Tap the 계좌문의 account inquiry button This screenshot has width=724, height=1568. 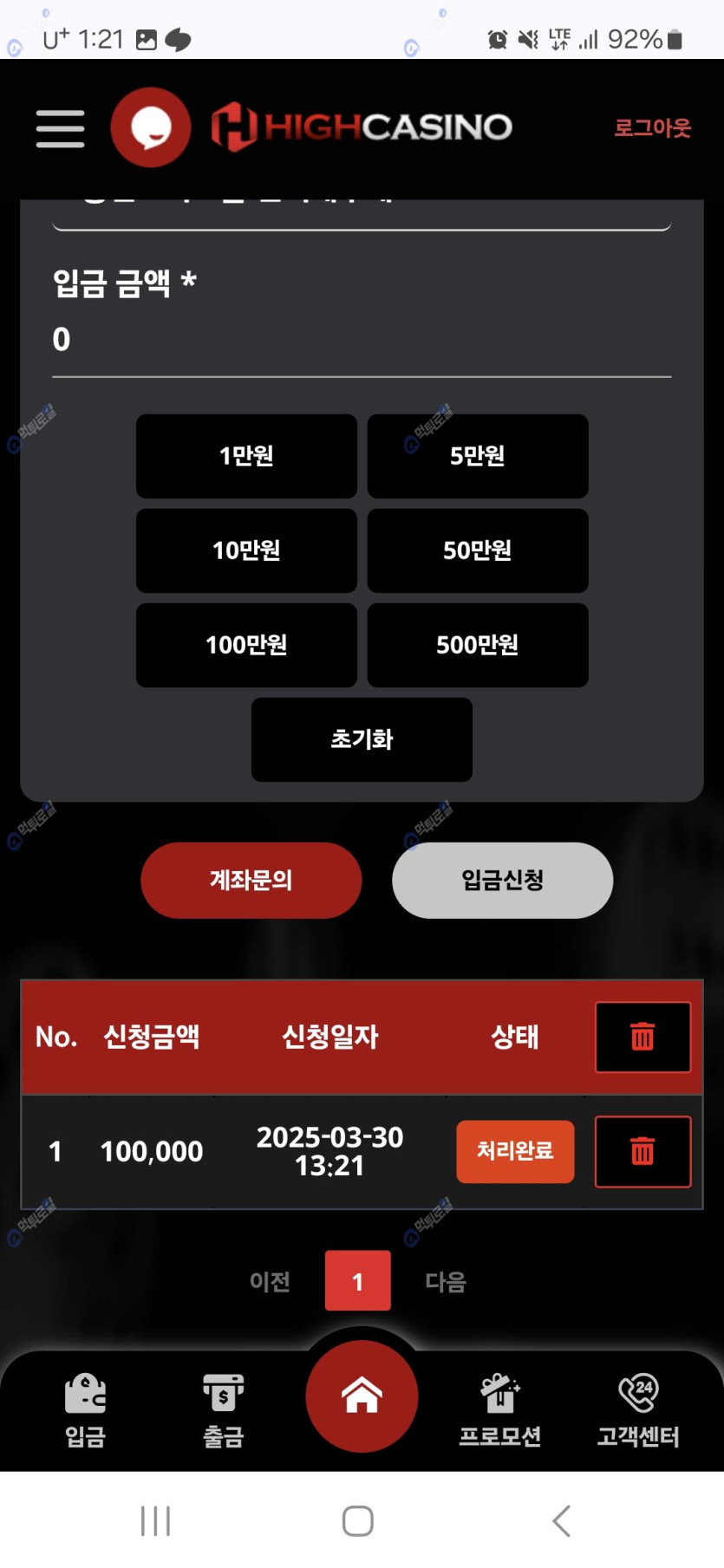(251, 881)
